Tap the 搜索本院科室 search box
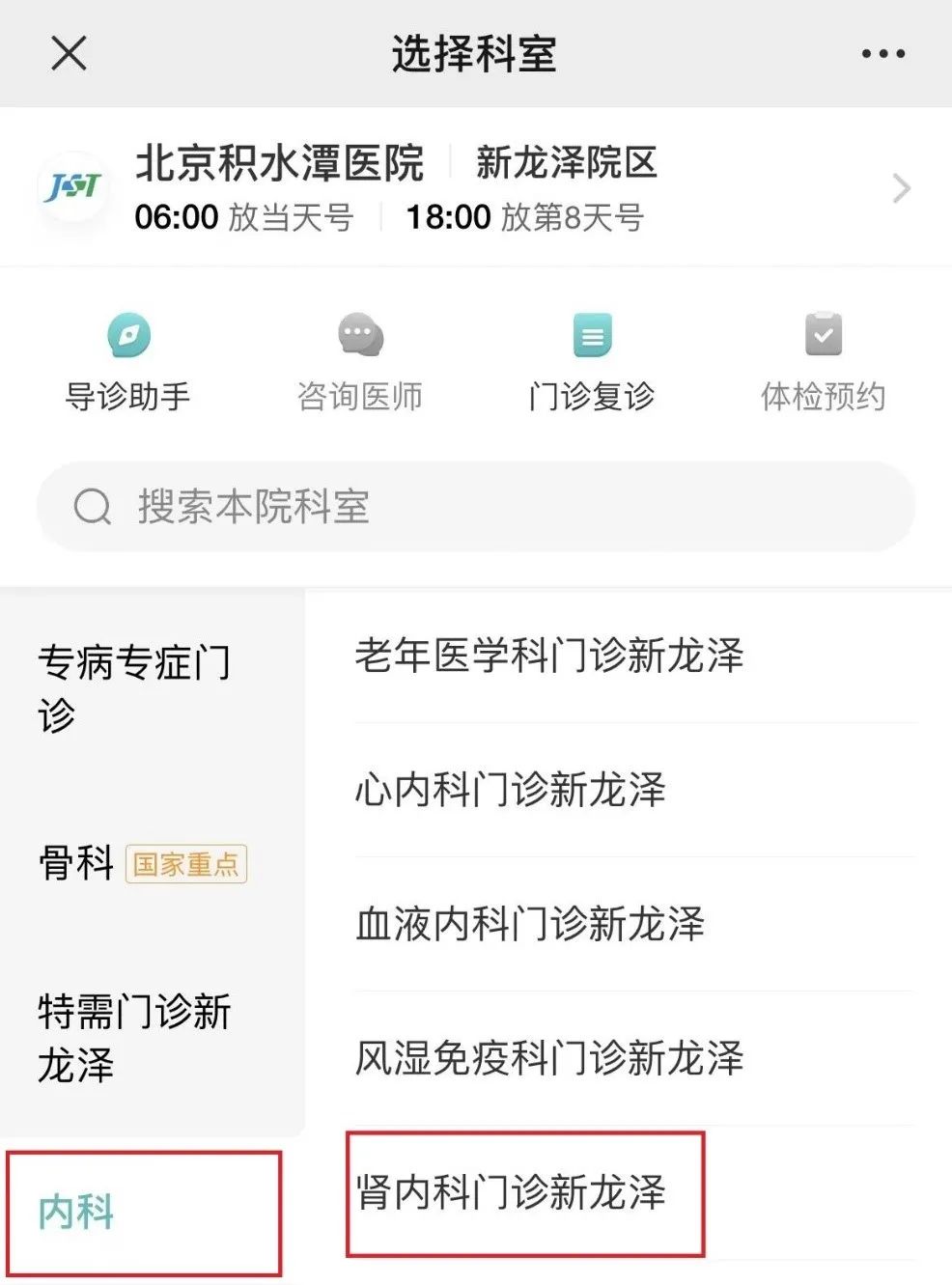This screenshot has height=1285, width=952. 475,507
